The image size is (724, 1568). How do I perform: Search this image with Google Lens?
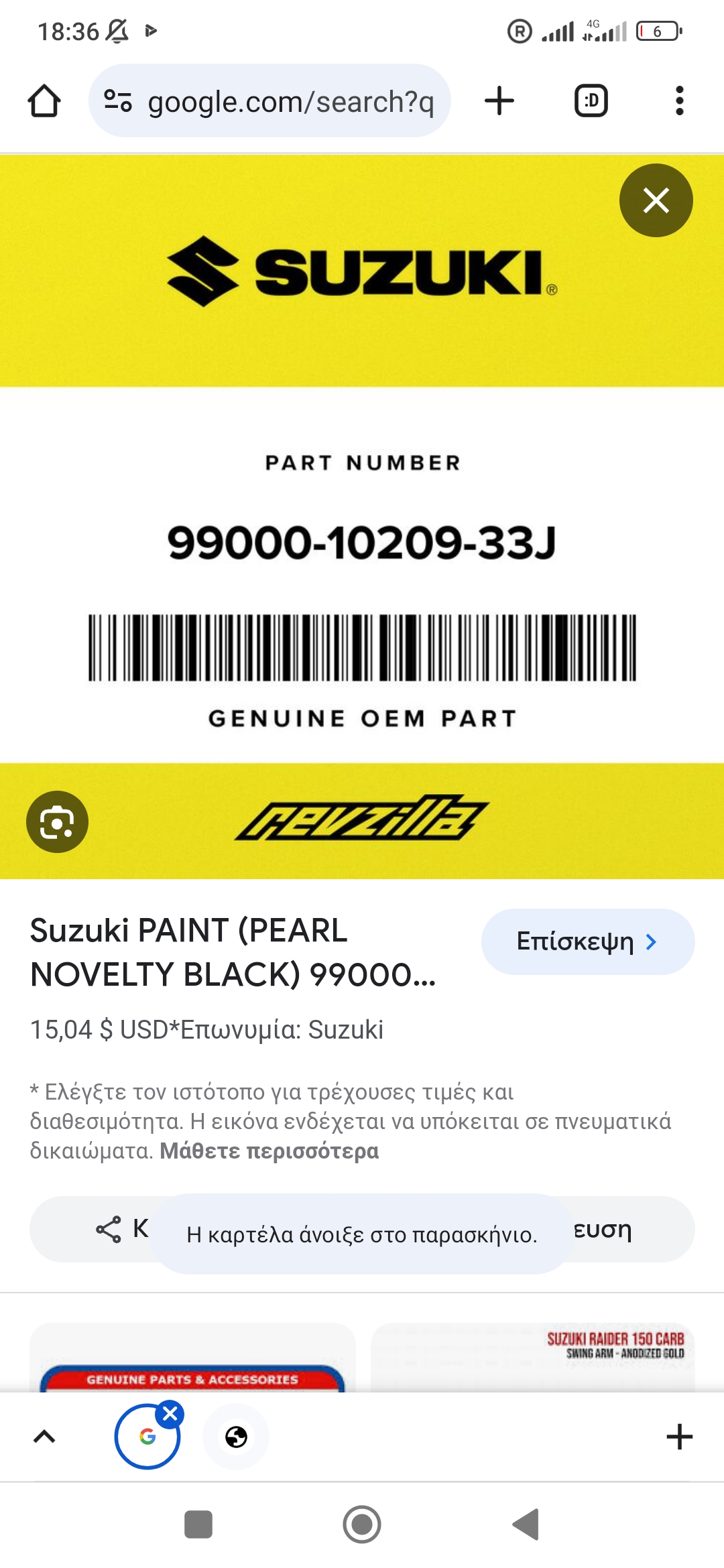(57, 822)
